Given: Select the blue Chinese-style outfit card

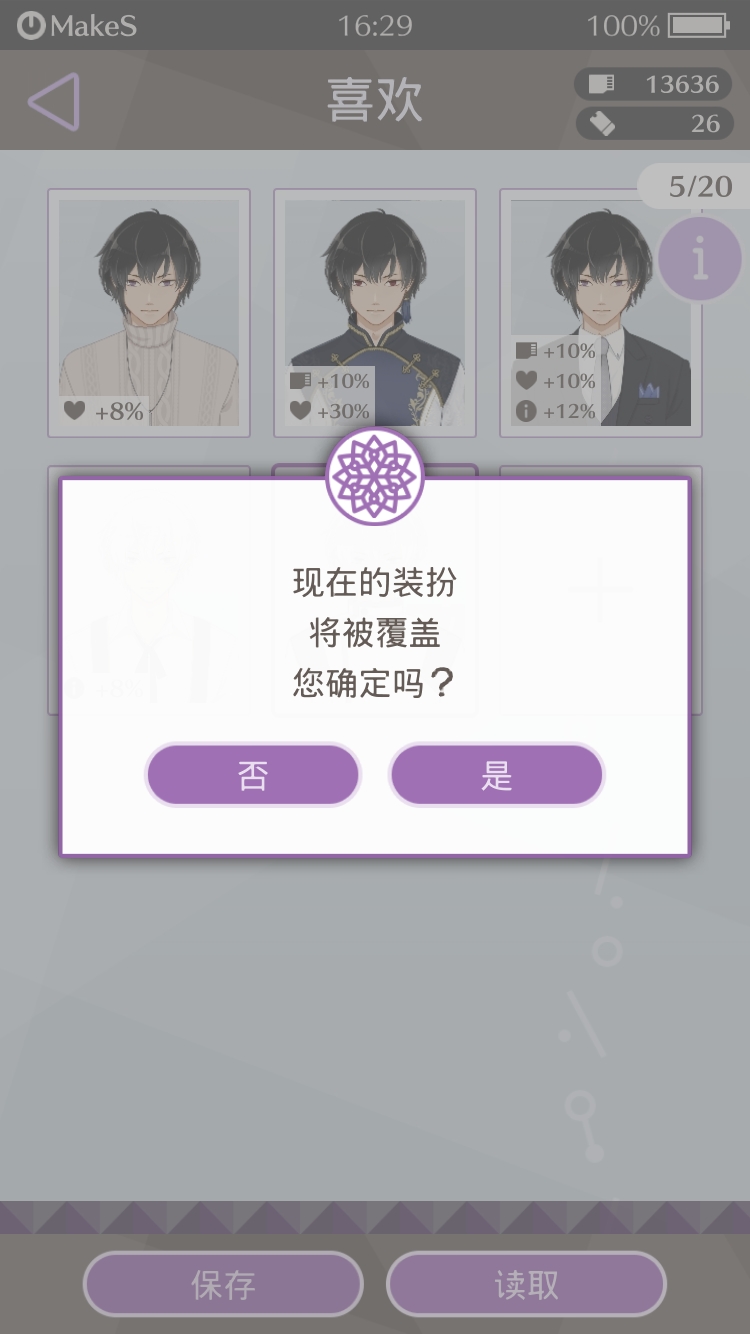Looking at the screenshot, I should 375,312.
